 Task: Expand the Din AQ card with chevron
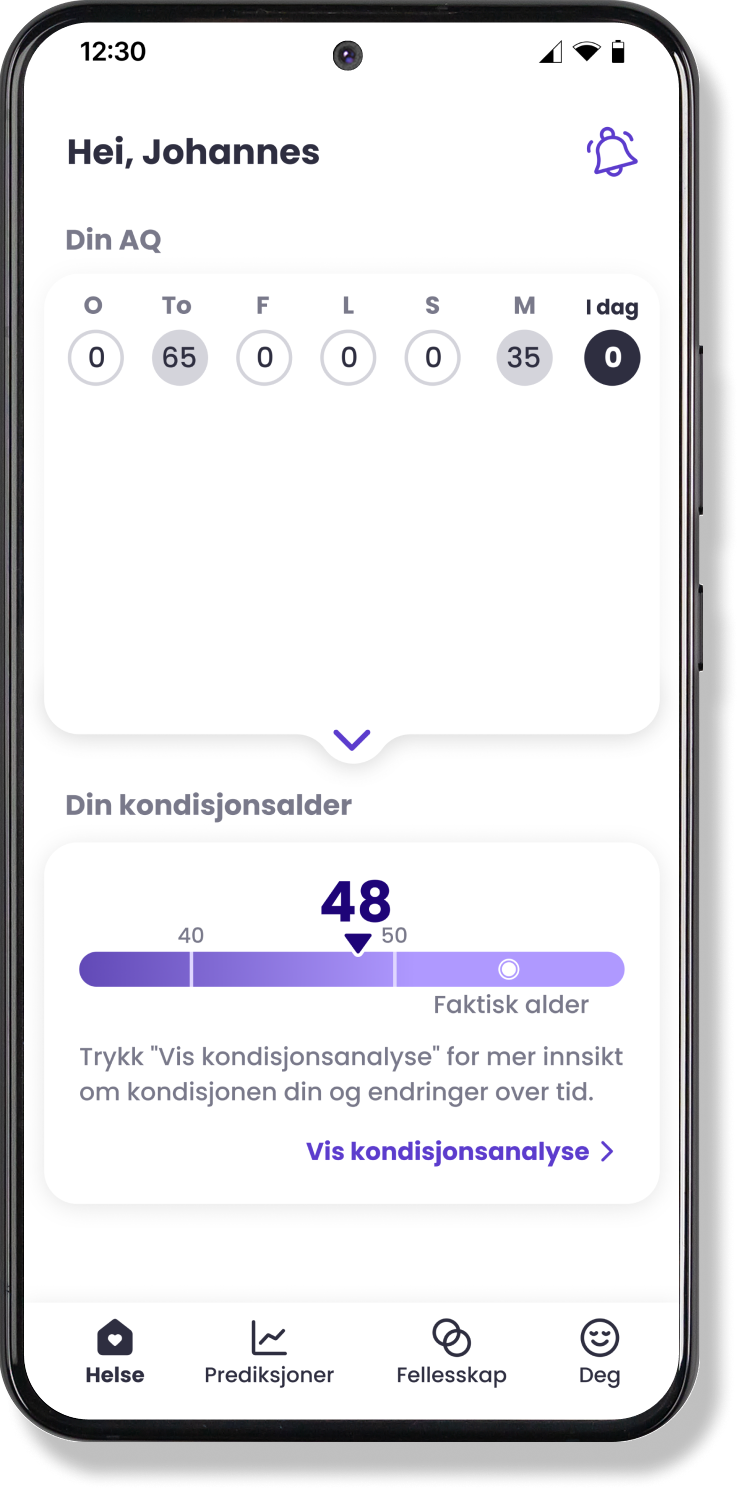[352, 741]
